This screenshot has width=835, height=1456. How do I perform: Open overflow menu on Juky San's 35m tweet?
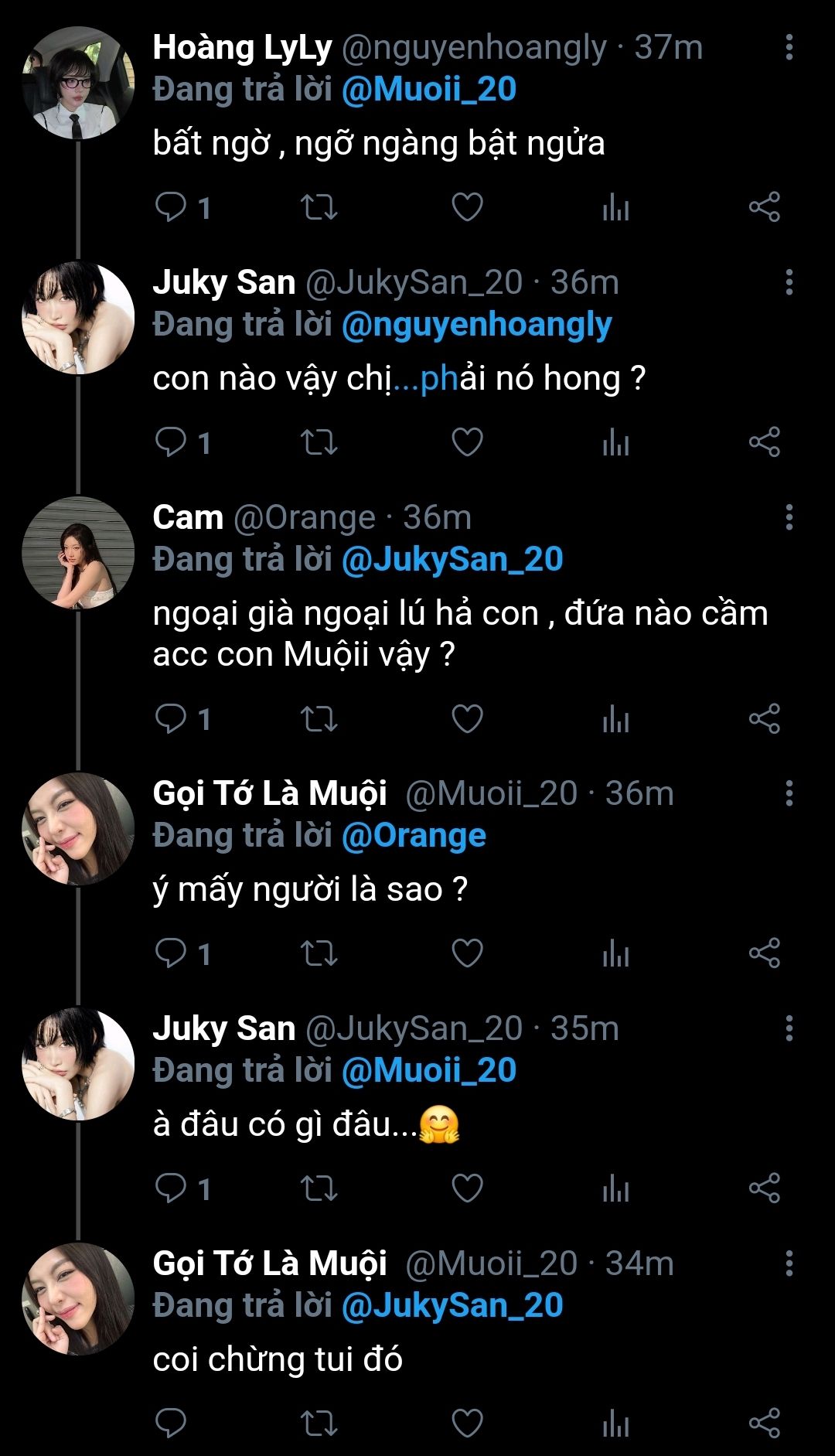point(789,1028)
